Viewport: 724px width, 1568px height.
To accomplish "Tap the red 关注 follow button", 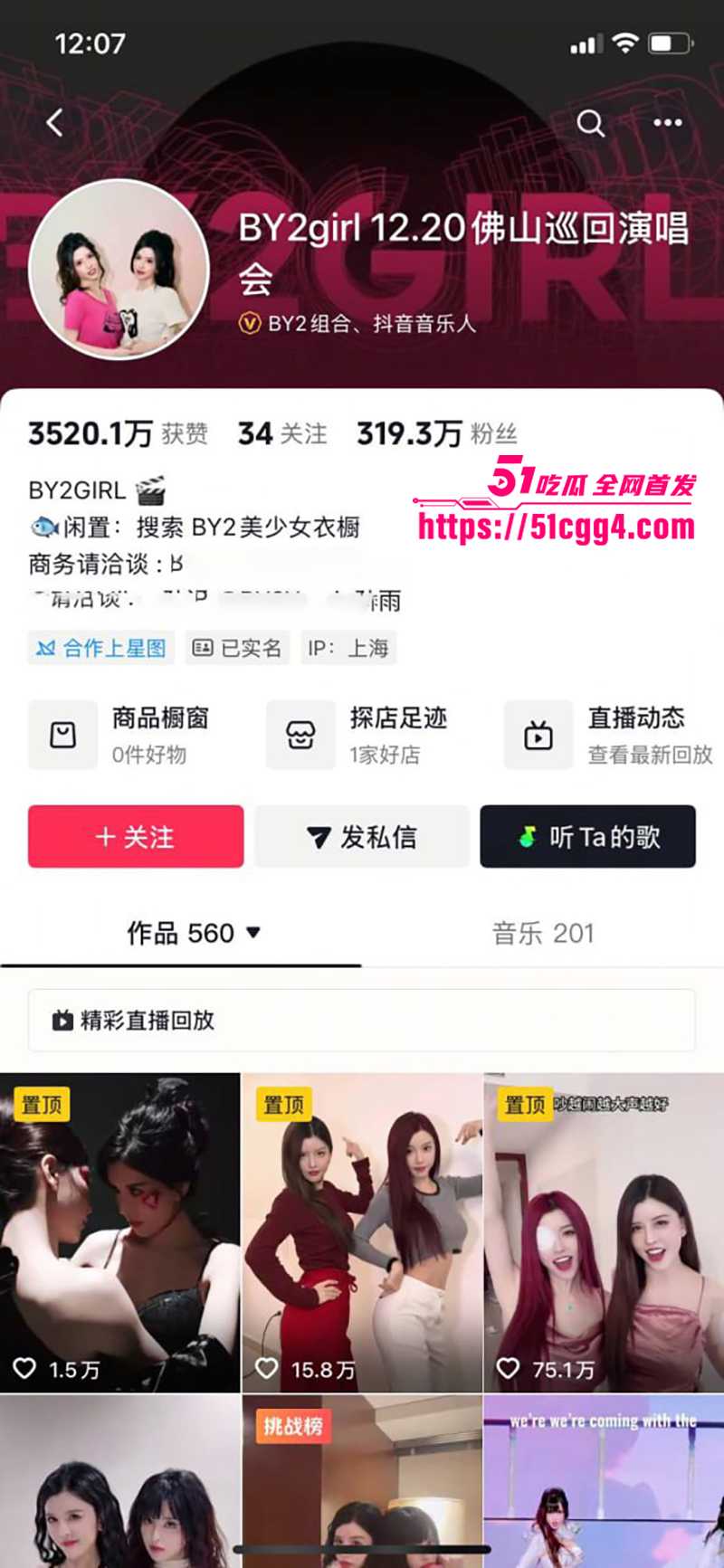I will [135, 837].
